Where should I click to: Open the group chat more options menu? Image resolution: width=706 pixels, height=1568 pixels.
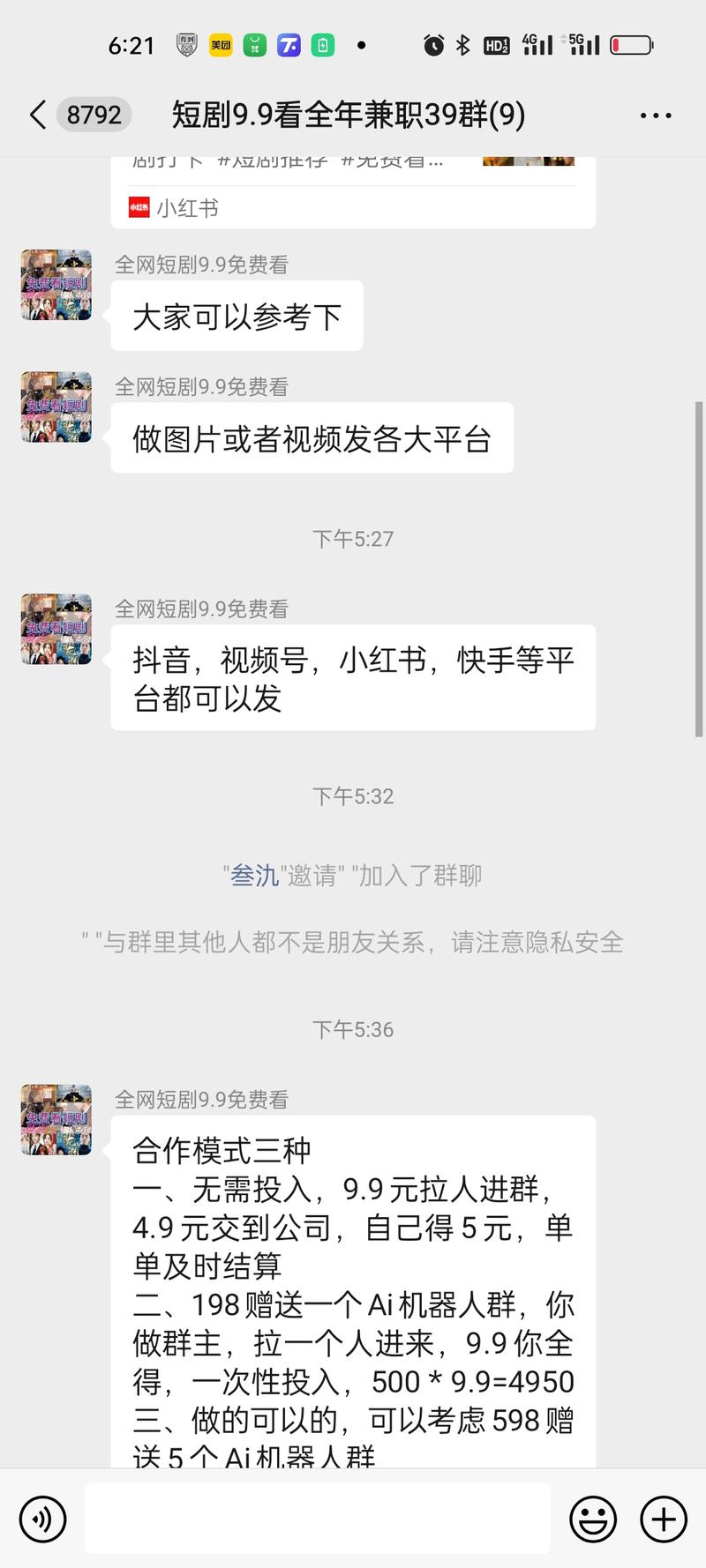tap(655, 115)
